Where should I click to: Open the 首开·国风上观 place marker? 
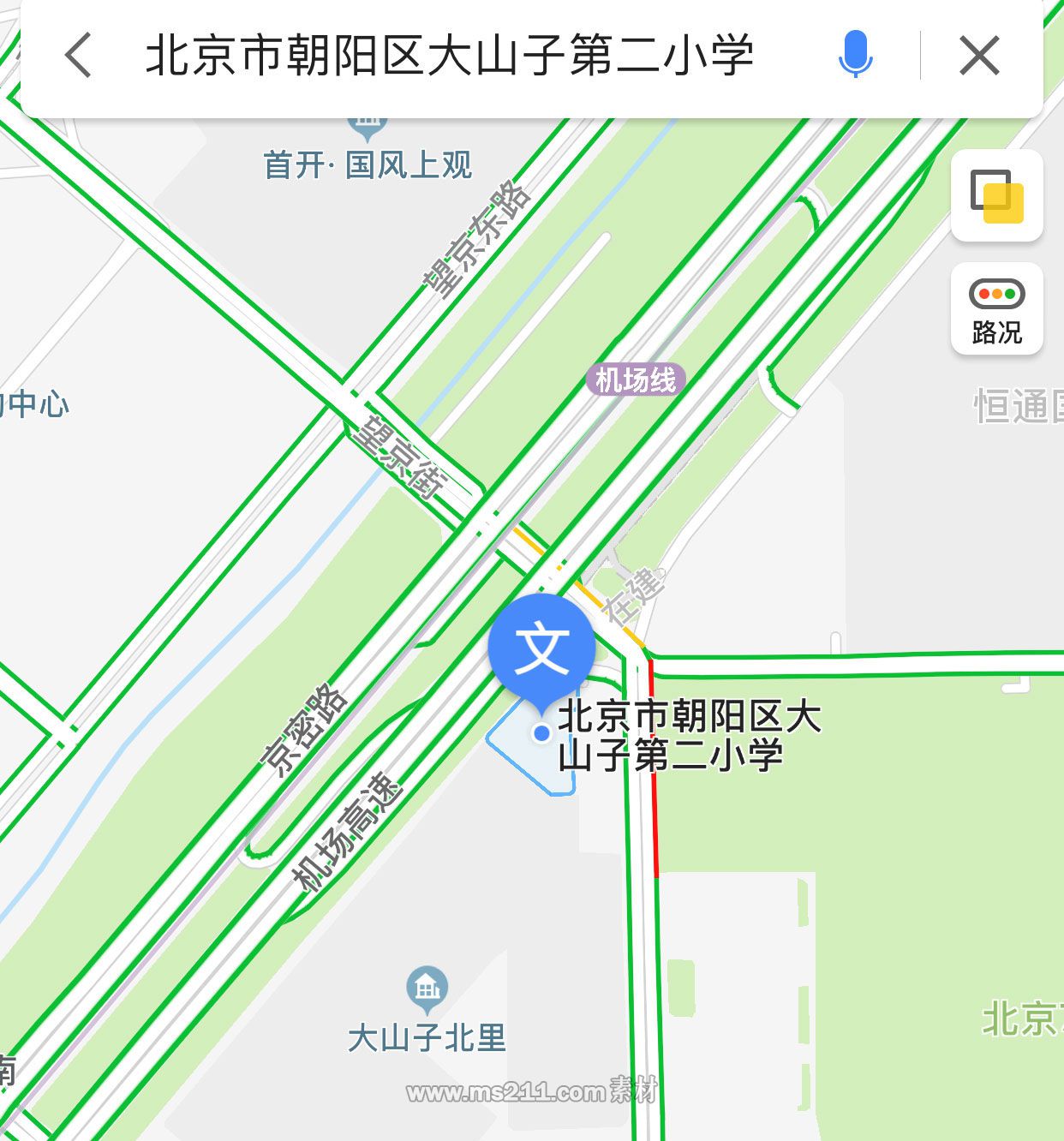click(368, 128)
